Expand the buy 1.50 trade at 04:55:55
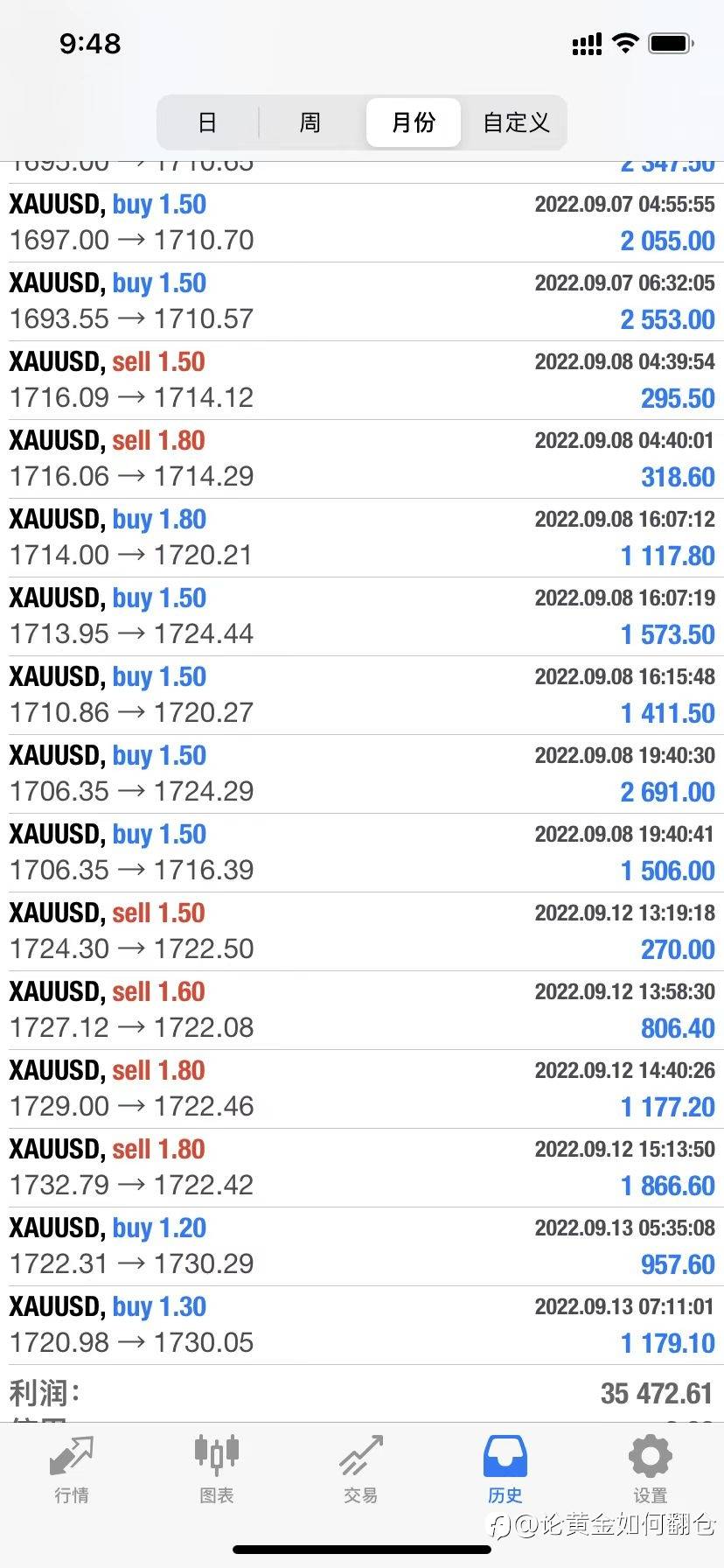The height and width of the screenshot is (1568, 724). 362,223
